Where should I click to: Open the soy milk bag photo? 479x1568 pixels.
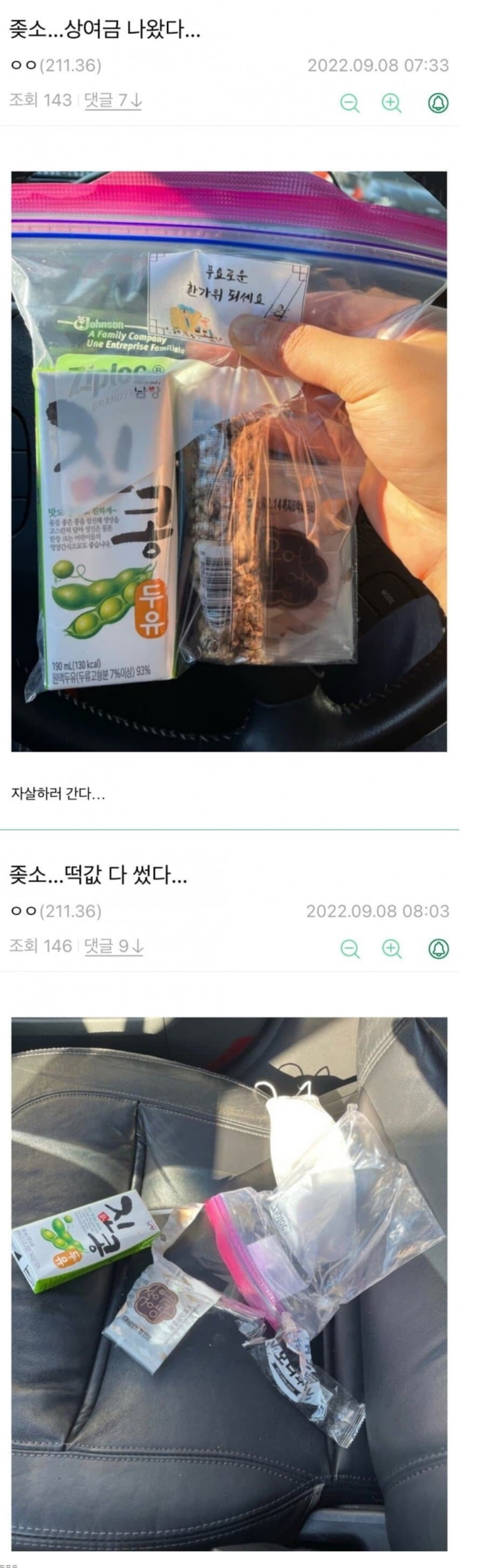(x=229, y=461)
